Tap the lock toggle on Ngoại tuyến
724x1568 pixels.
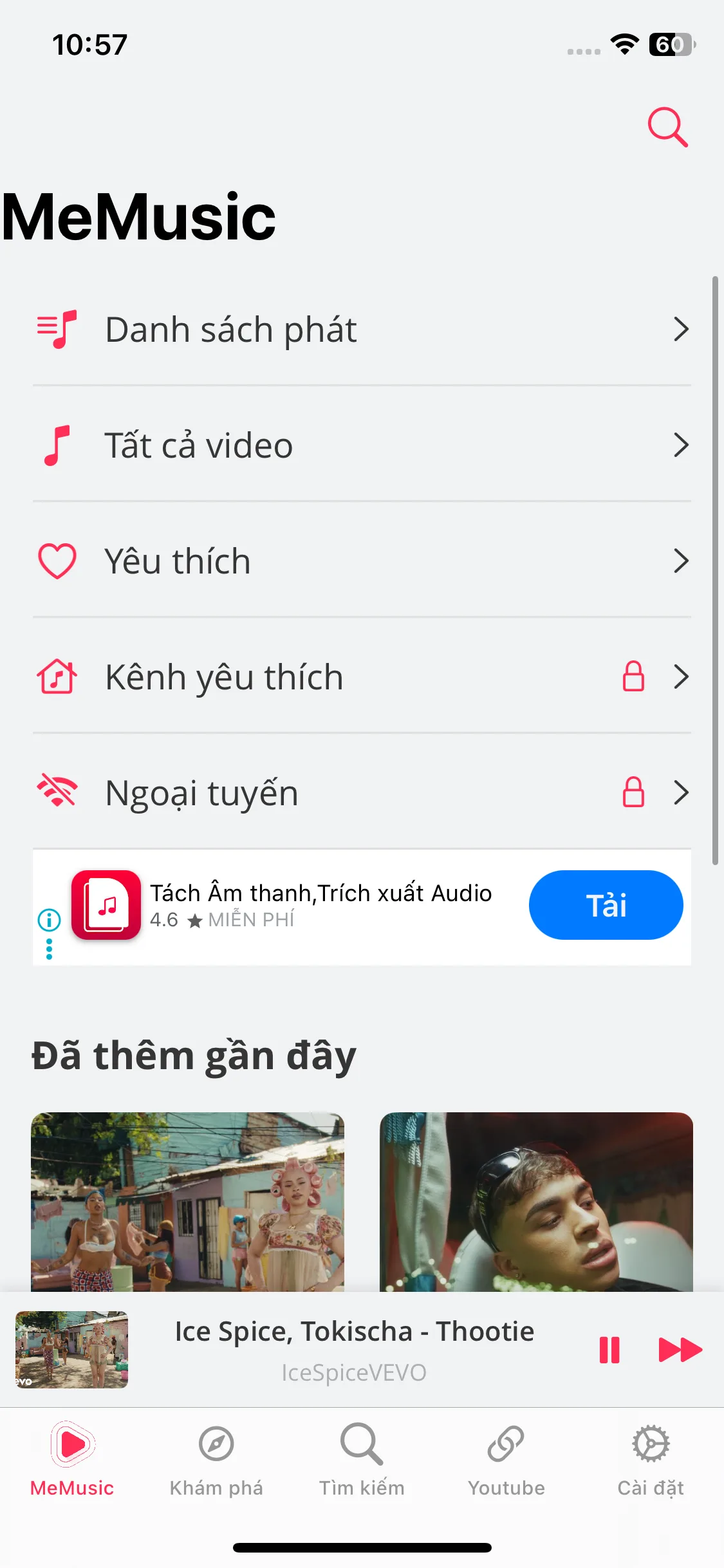tap(633, 792)
